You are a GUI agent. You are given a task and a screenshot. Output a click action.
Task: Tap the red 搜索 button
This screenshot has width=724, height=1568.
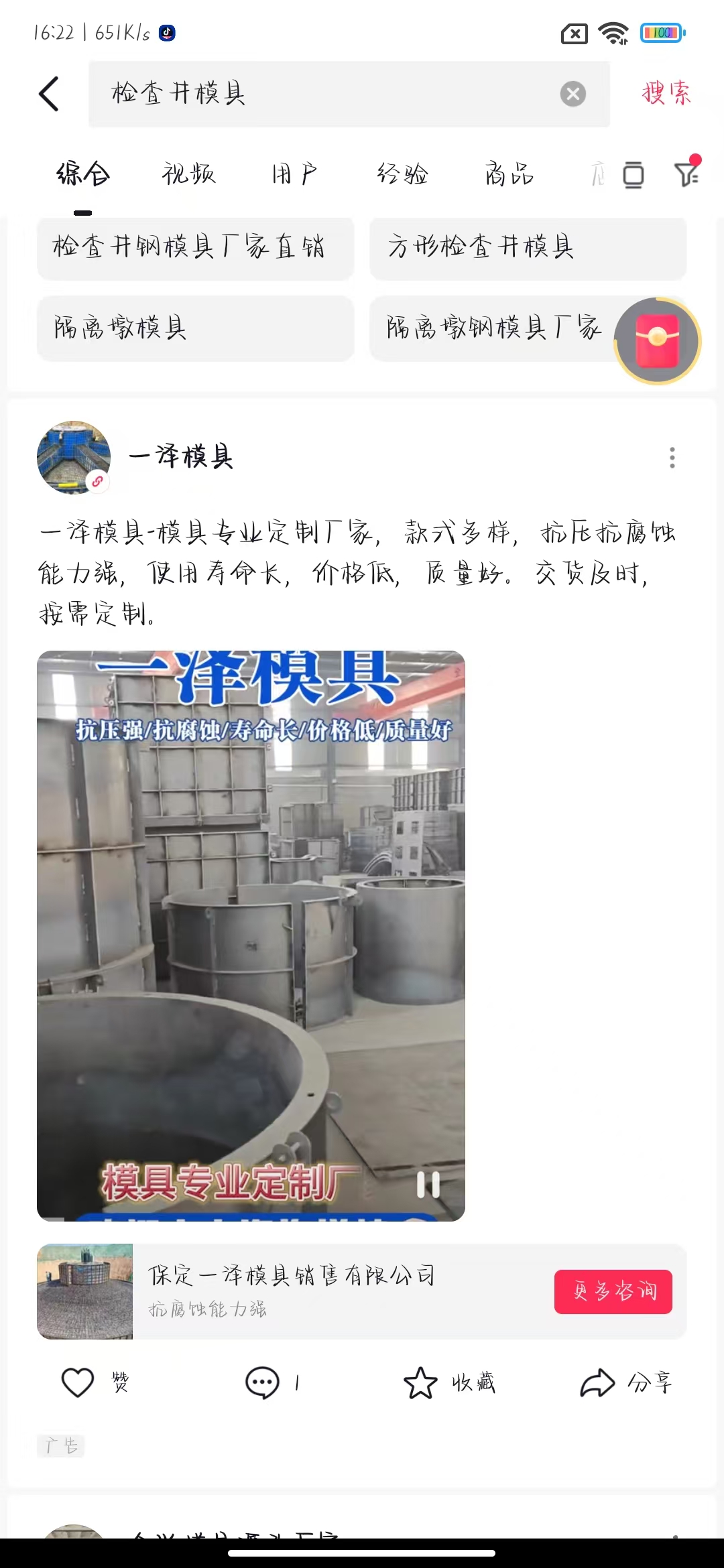click(666, 93)
